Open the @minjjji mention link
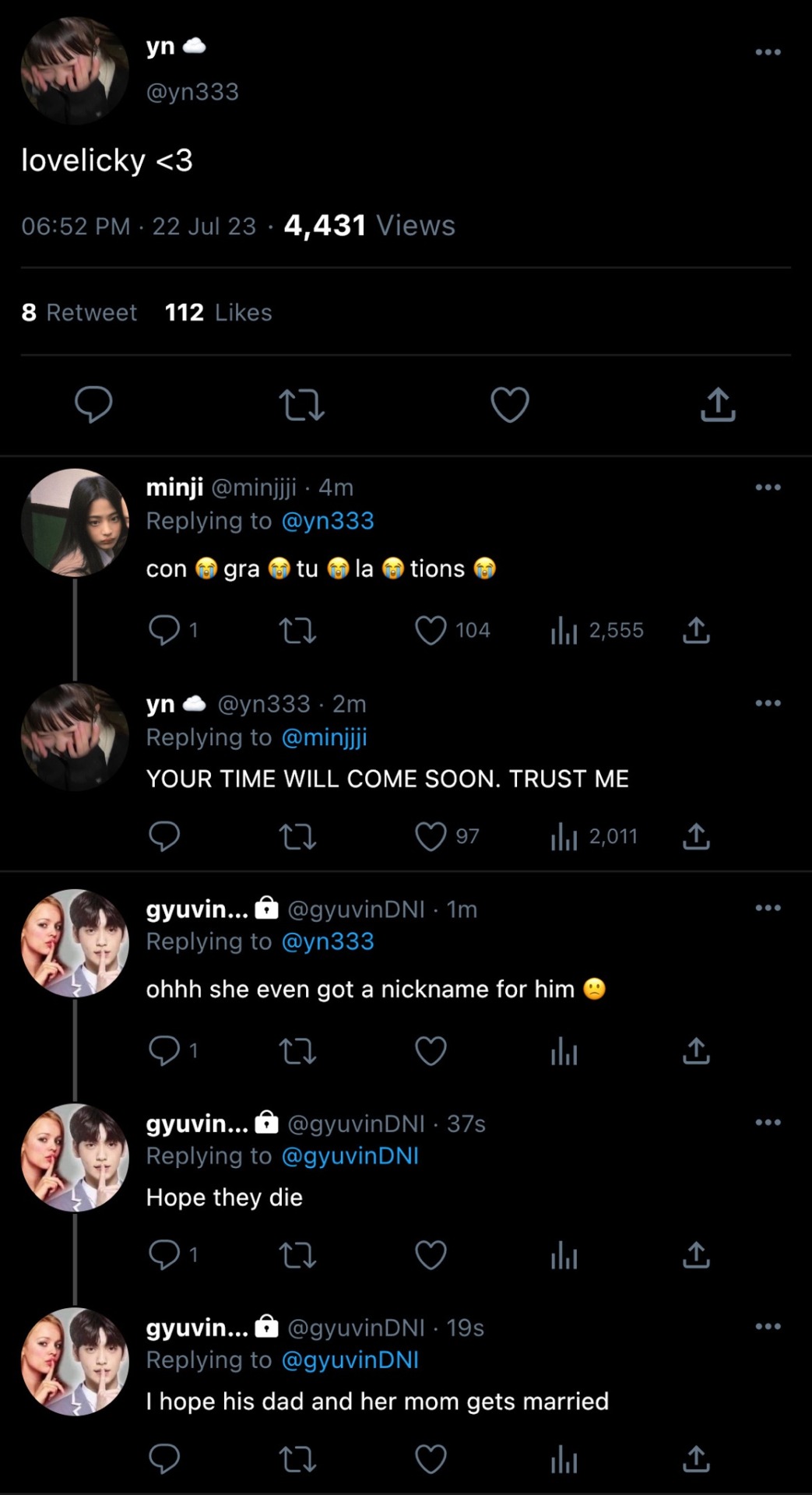Image resolution: width=812 pixels, height=1495 pixels. 323,737
